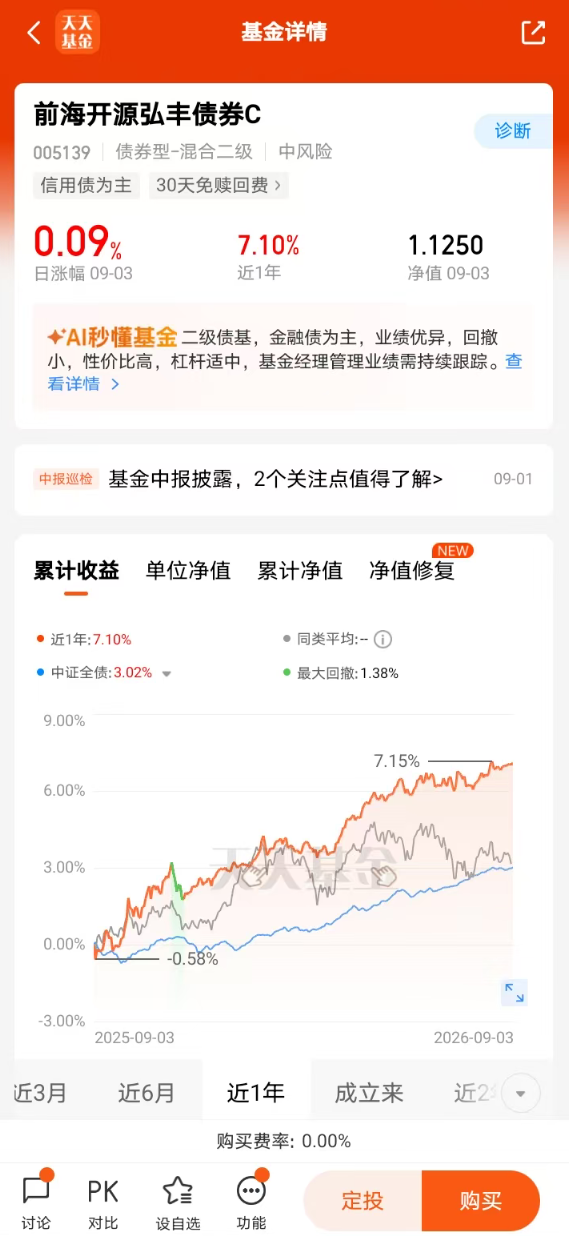
Task: Open info icon next to 同类平均
Action: click(382, 639)
